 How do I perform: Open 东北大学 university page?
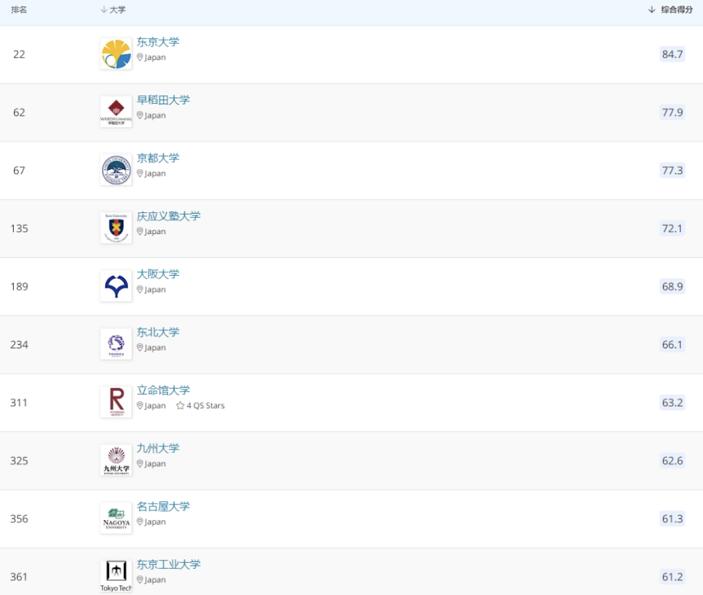158,332
